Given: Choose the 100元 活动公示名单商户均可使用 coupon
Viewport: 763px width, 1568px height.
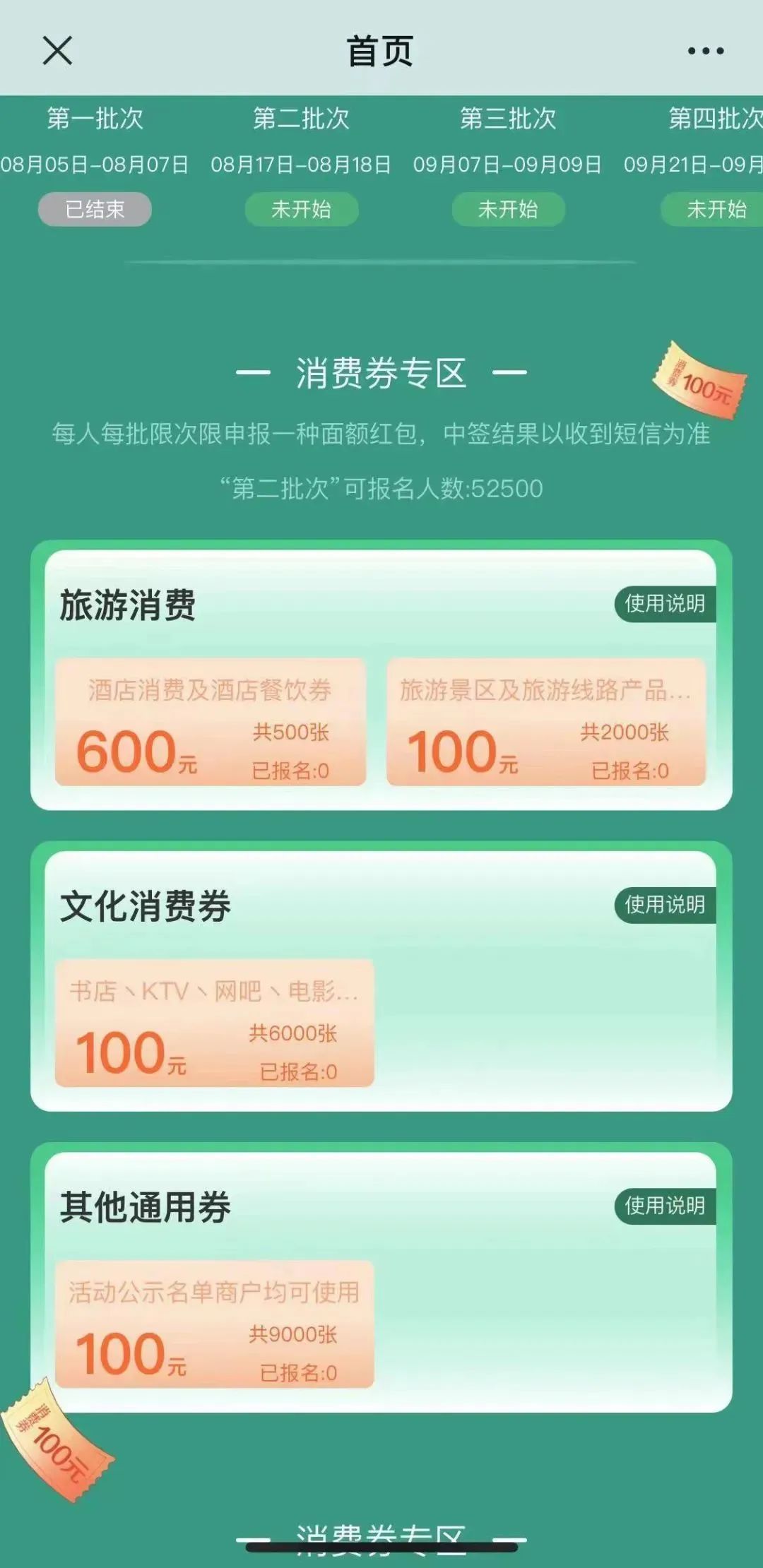Looking at the screenshot, I should (x=214, y=1324).
